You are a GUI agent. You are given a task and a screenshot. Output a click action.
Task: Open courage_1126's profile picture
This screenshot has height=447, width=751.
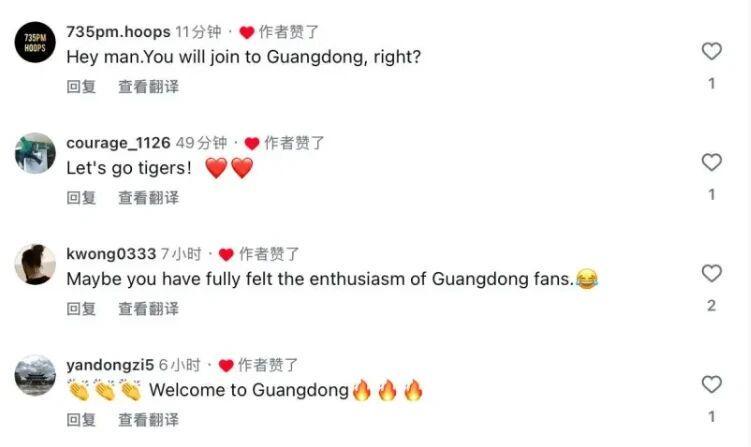(35, 153)
